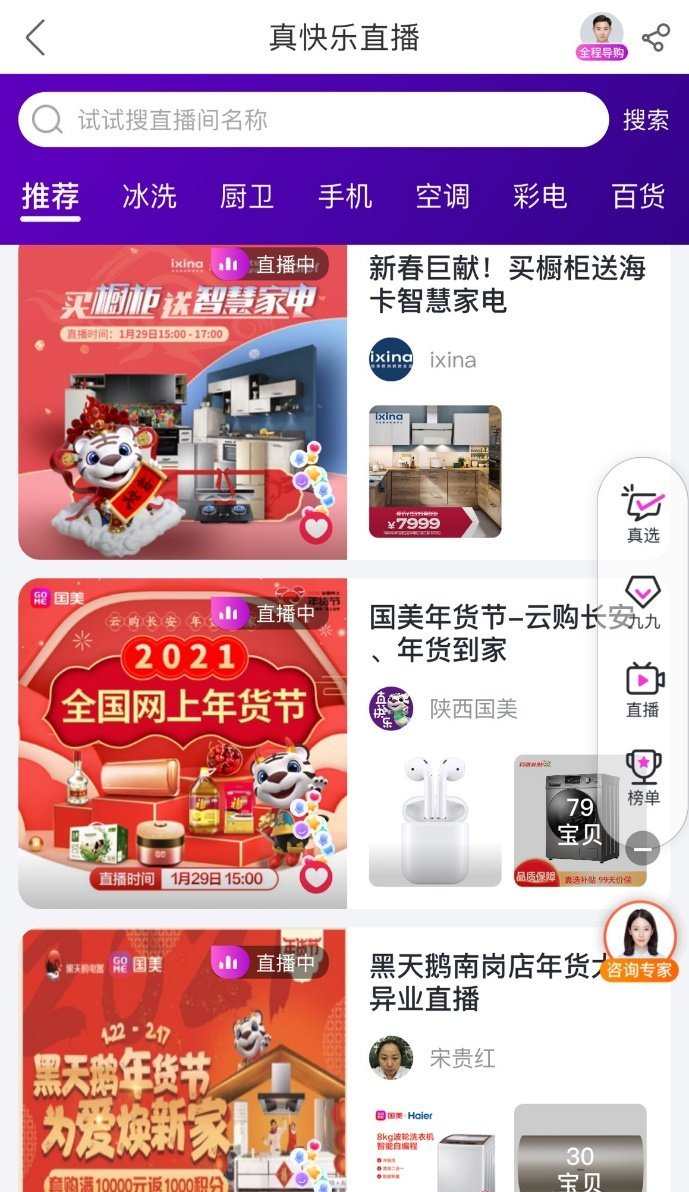
Task: Tap the 咨询专家 floating button
Action: point(640,942)
